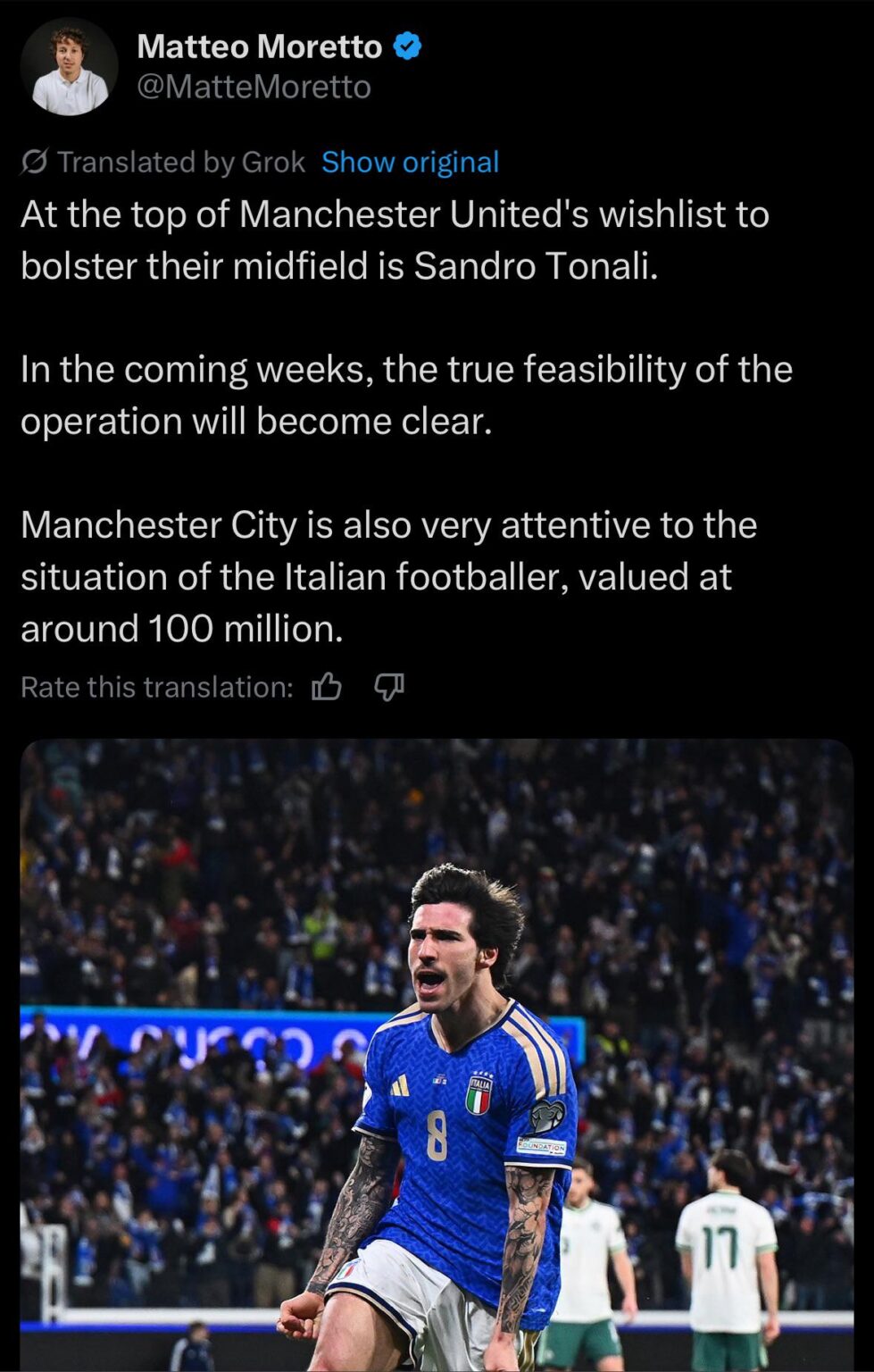Click the 'Translated by Grok' label
Image resolution: width=874 pixels, height=1372 pixels.
pyautogui.click(x=179, y=162)
